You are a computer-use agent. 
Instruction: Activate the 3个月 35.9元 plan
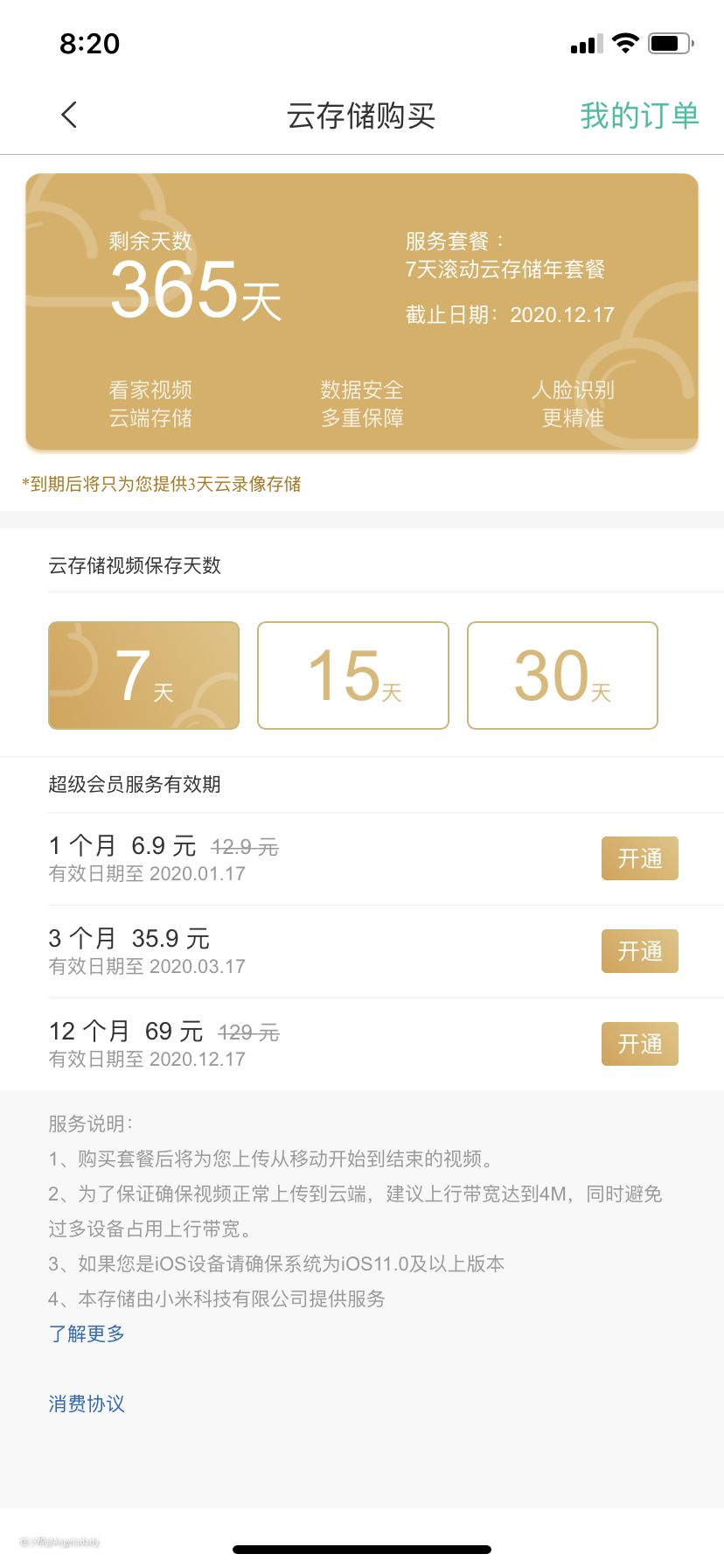tap(640, 951)
